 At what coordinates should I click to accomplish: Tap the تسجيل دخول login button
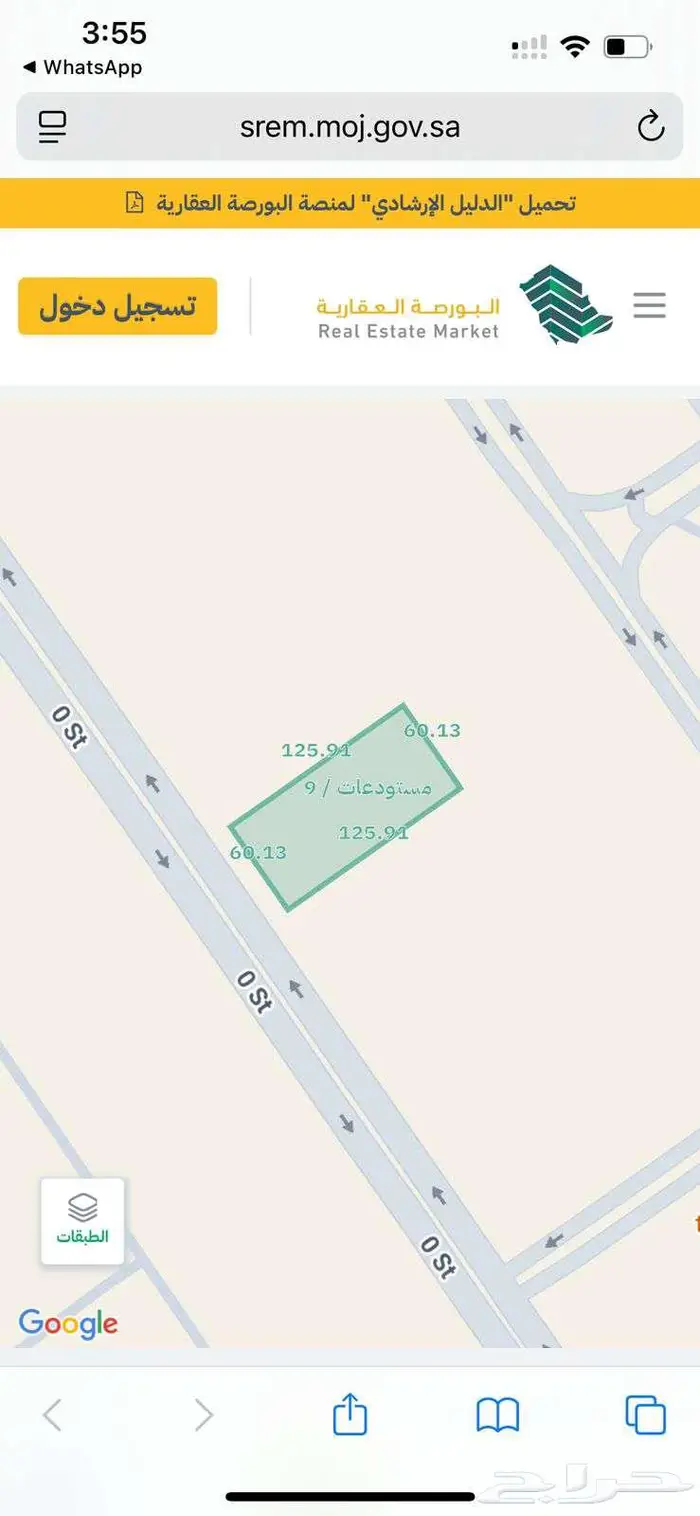pyautogui.click(x=117, y=306)
